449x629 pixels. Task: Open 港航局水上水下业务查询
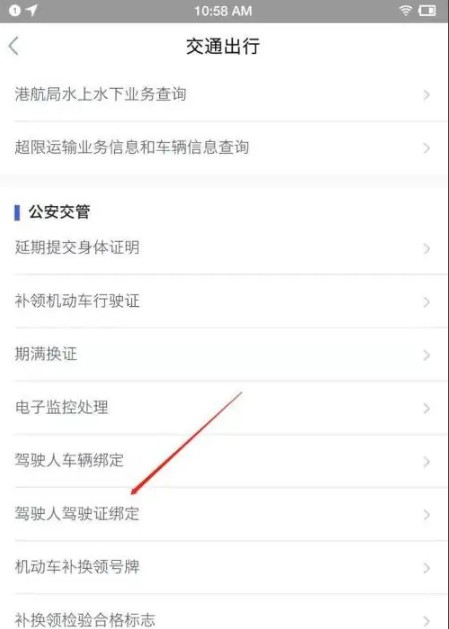224,95
